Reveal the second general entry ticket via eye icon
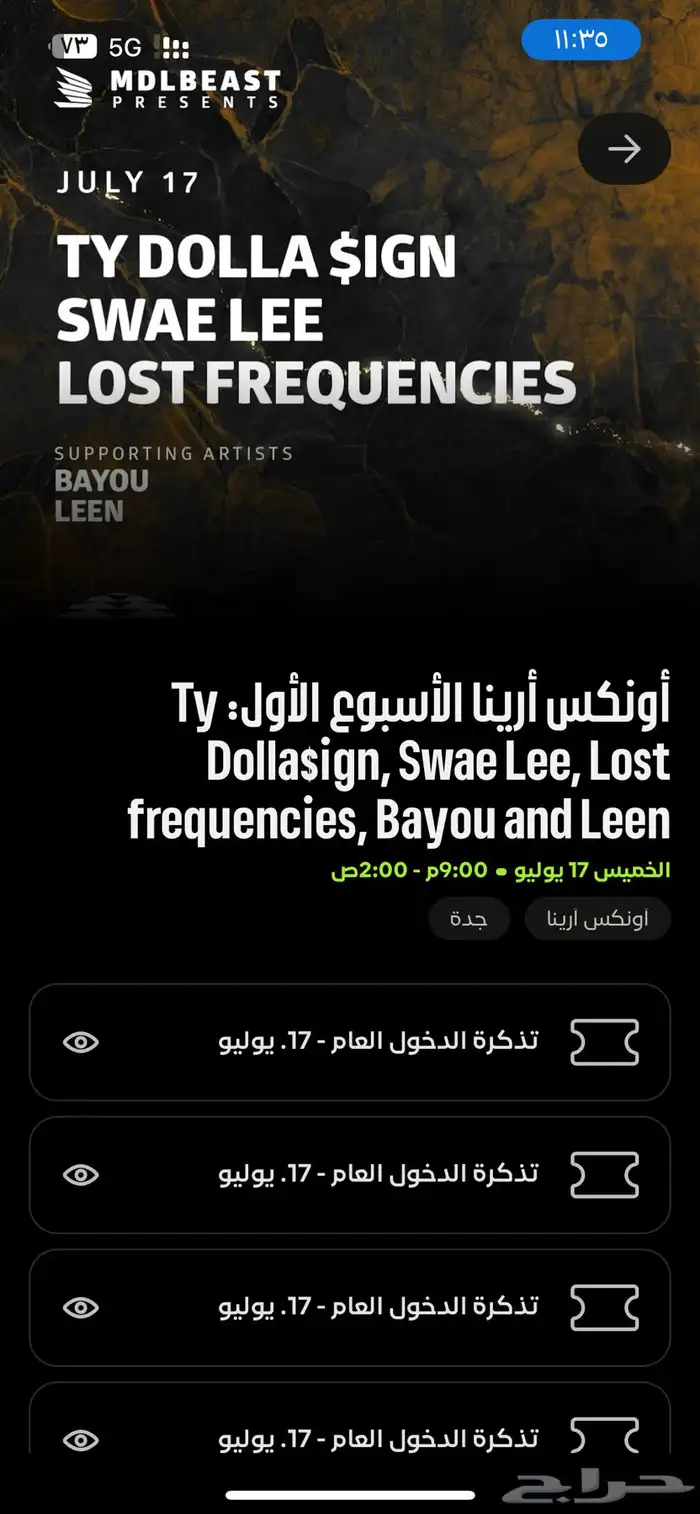 pyautogui.click(x=81, y=1175)
